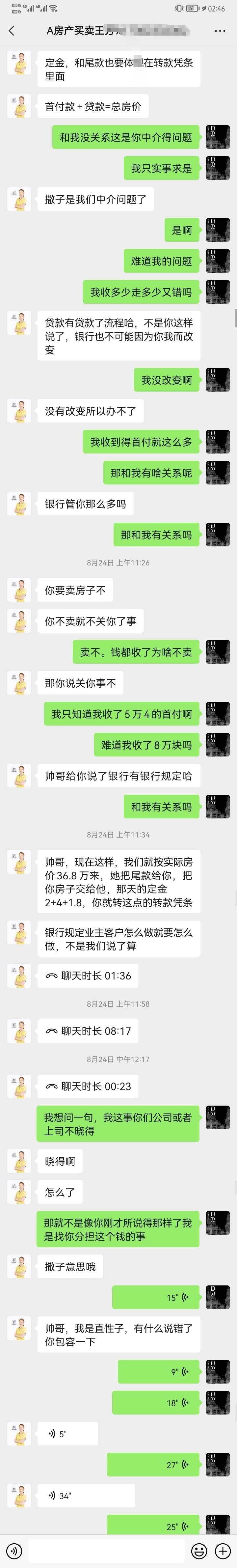
Task: Open sender avatar beside 是啊 message
Action: click(218, 230)
